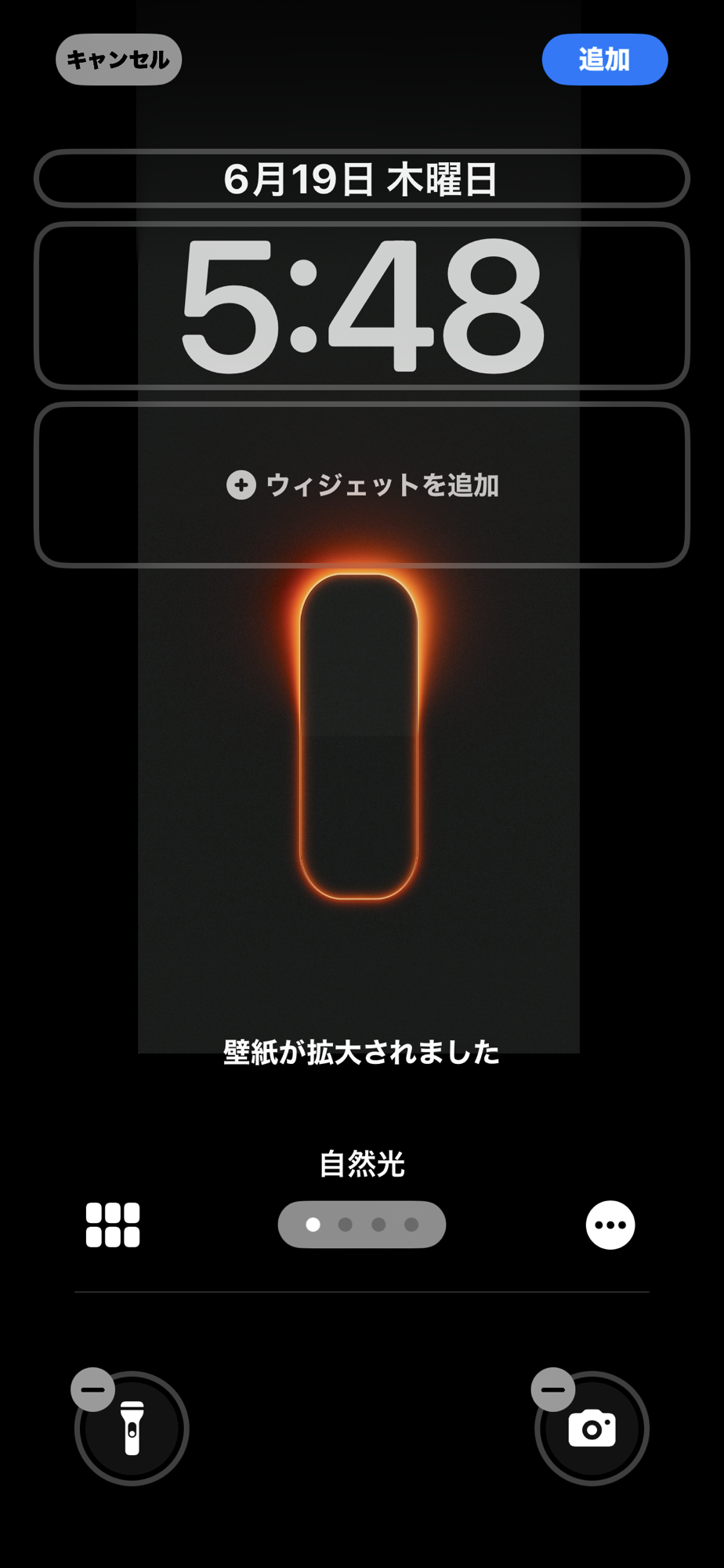Remove the flashlight shortcut
This screenshot has height=1568, width=724.
[93, 1389]
